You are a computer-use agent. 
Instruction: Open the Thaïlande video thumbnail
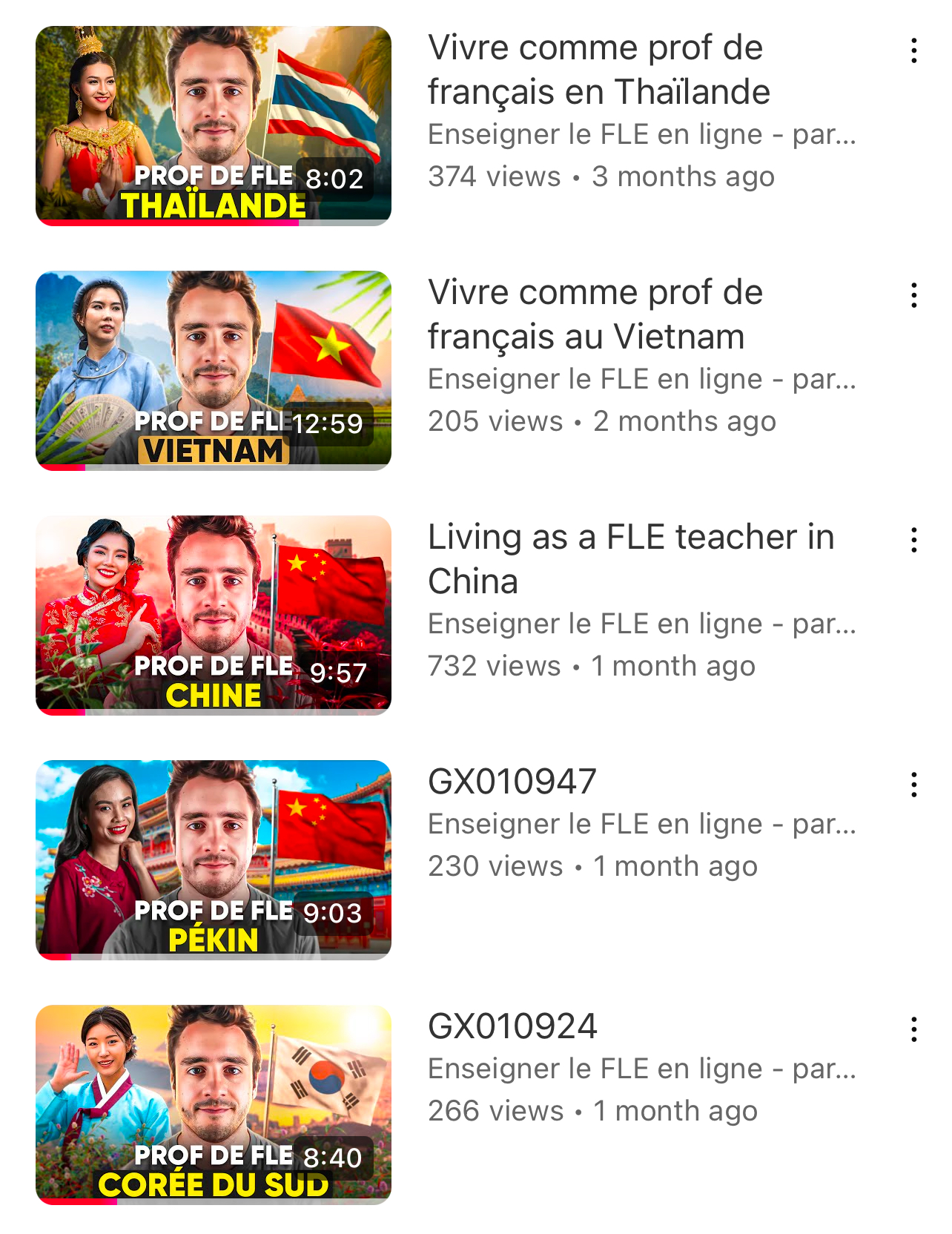coord(214,126)
